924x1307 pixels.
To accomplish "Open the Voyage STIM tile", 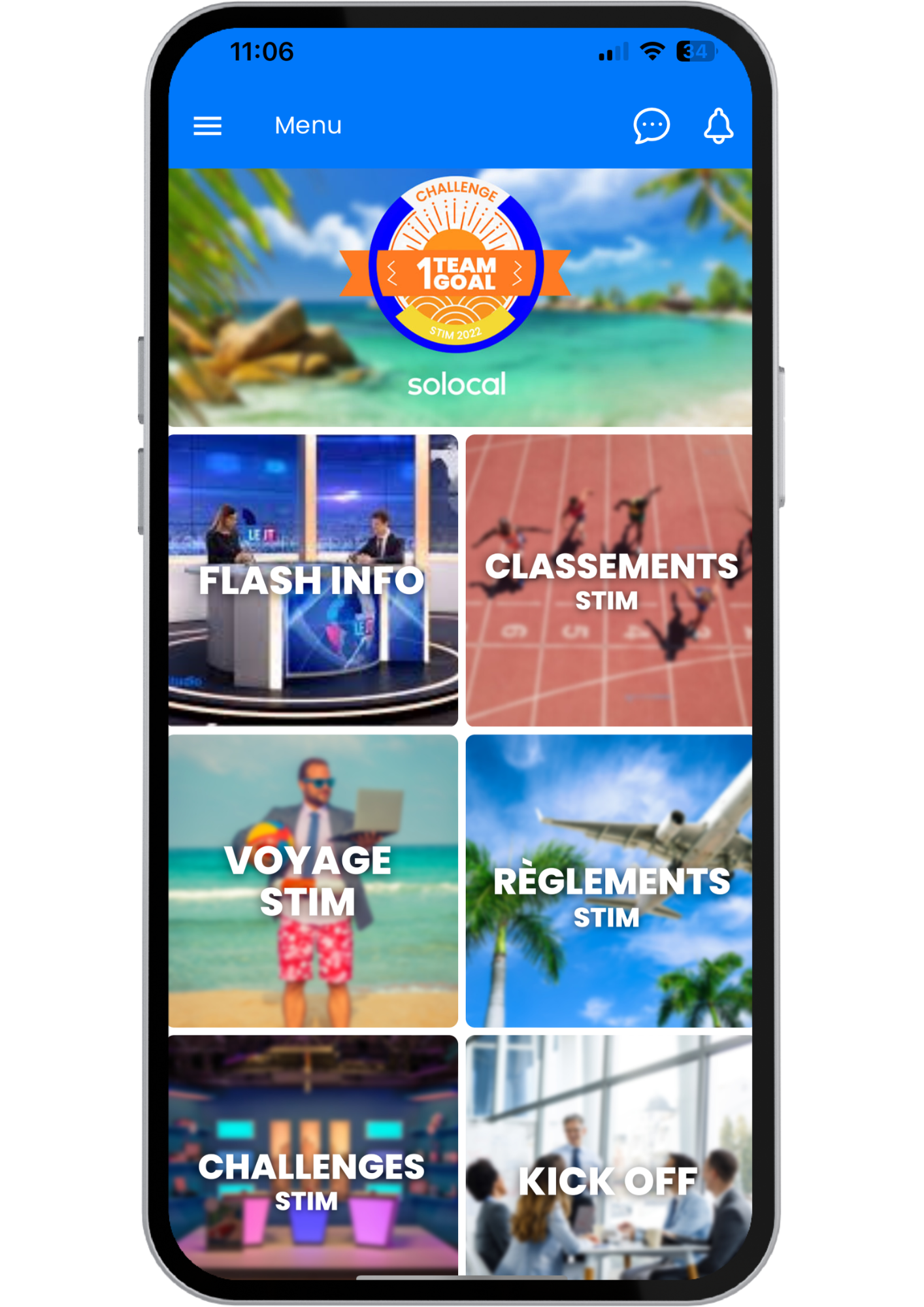I will 313,880.
